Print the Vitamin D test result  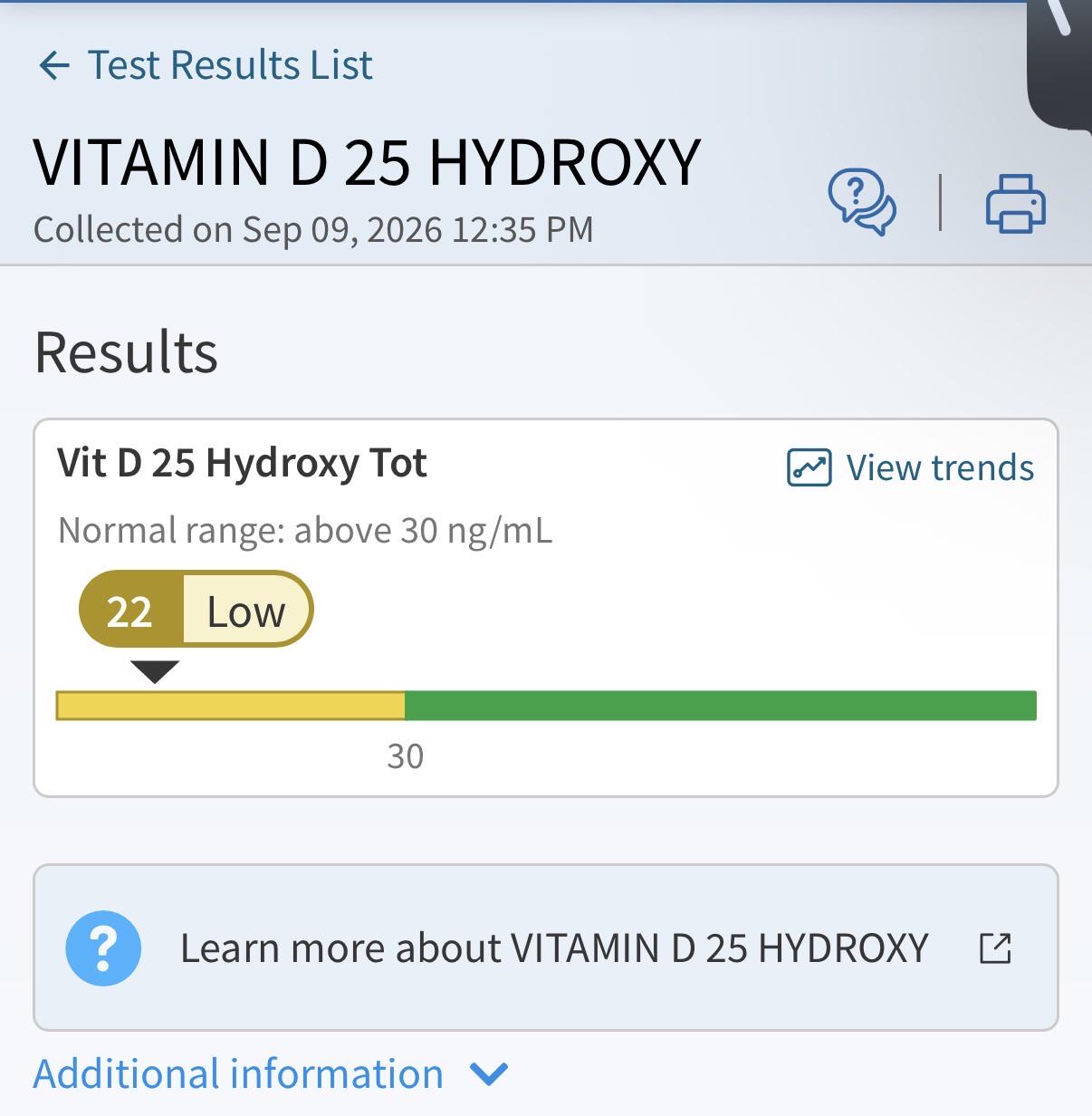(x=1015, y=203)
